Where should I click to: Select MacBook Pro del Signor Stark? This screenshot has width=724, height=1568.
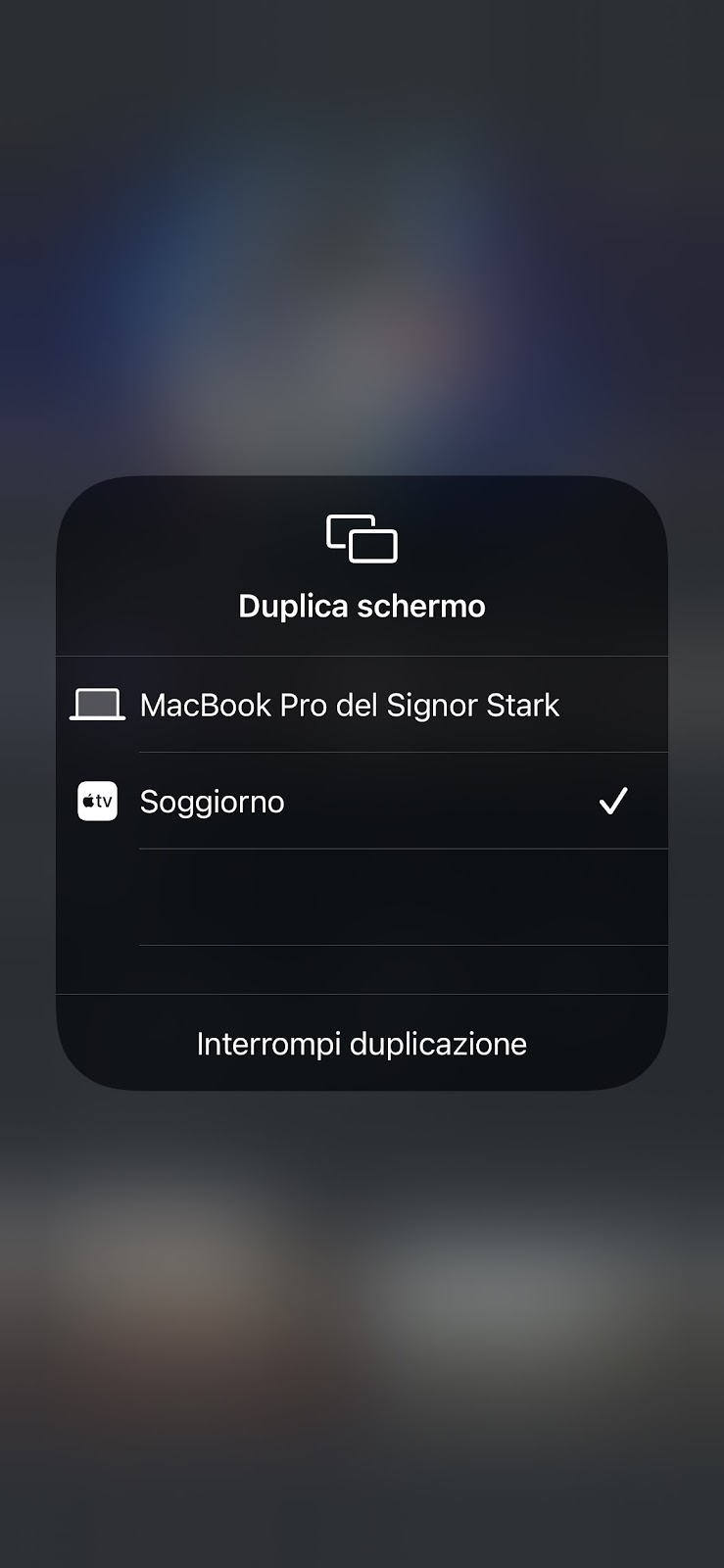click(x=350, y=705)
